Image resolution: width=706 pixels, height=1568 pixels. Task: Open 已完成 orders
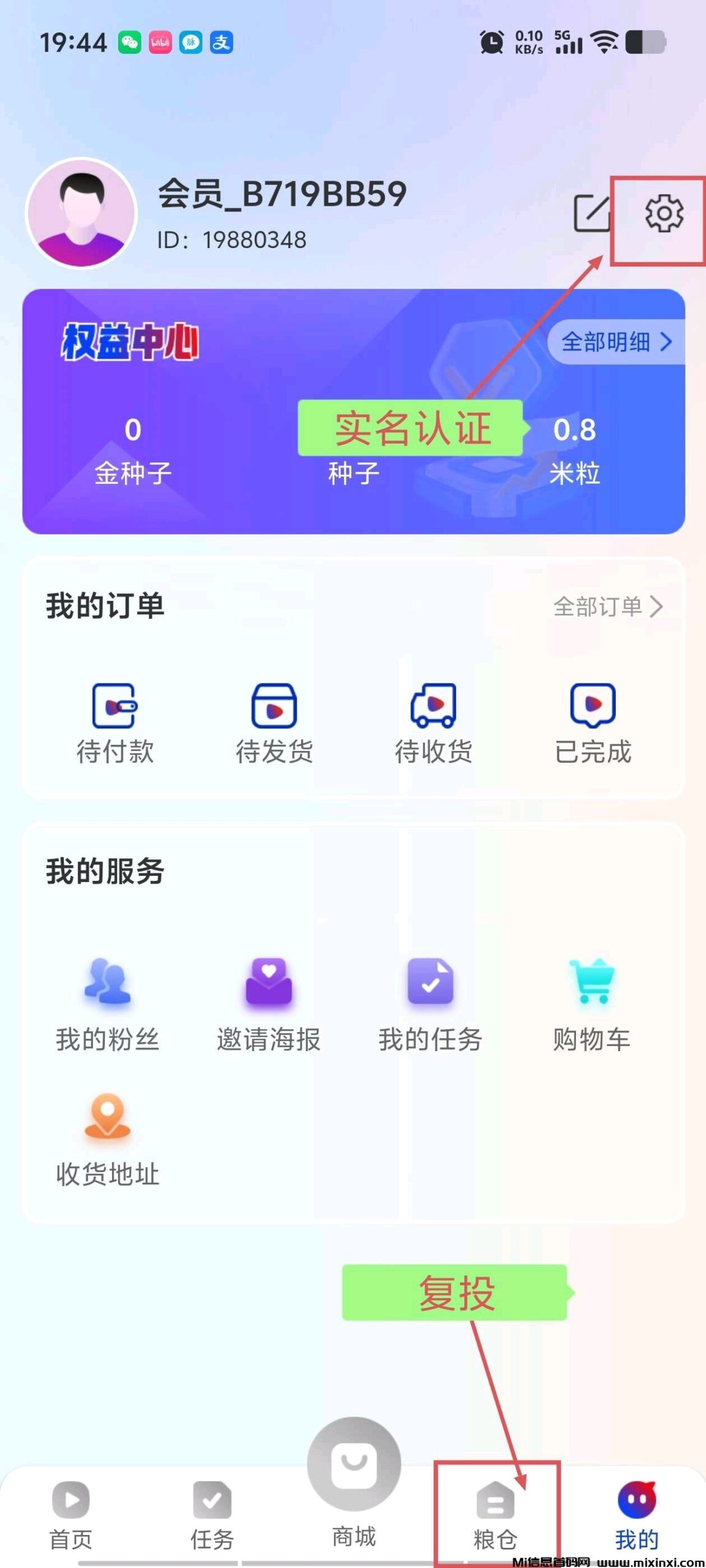pos(593,723)
